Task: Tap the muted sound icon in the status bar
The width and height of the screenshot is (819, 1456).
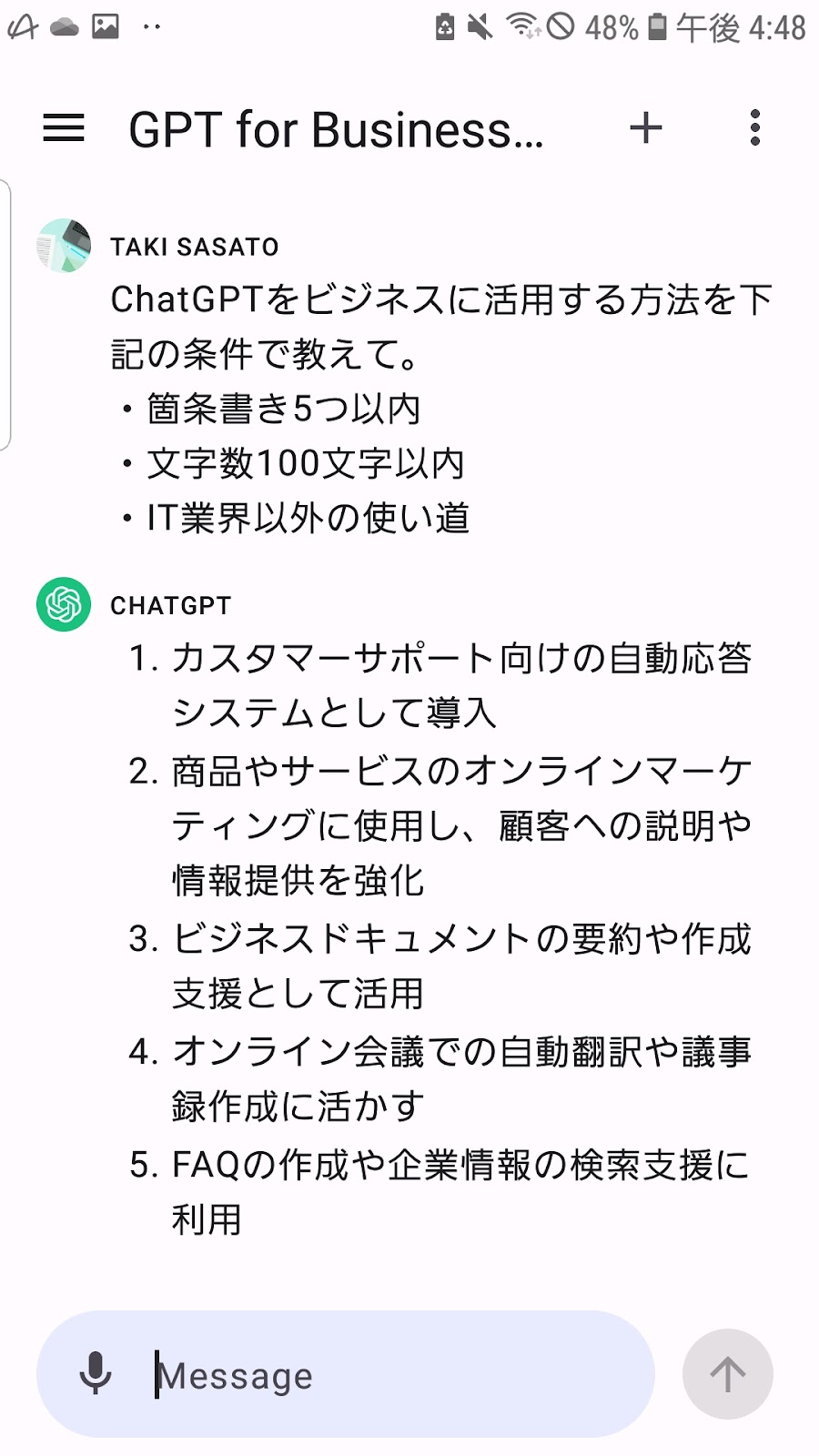Action: pyautogui.click(x=478, y=25)
